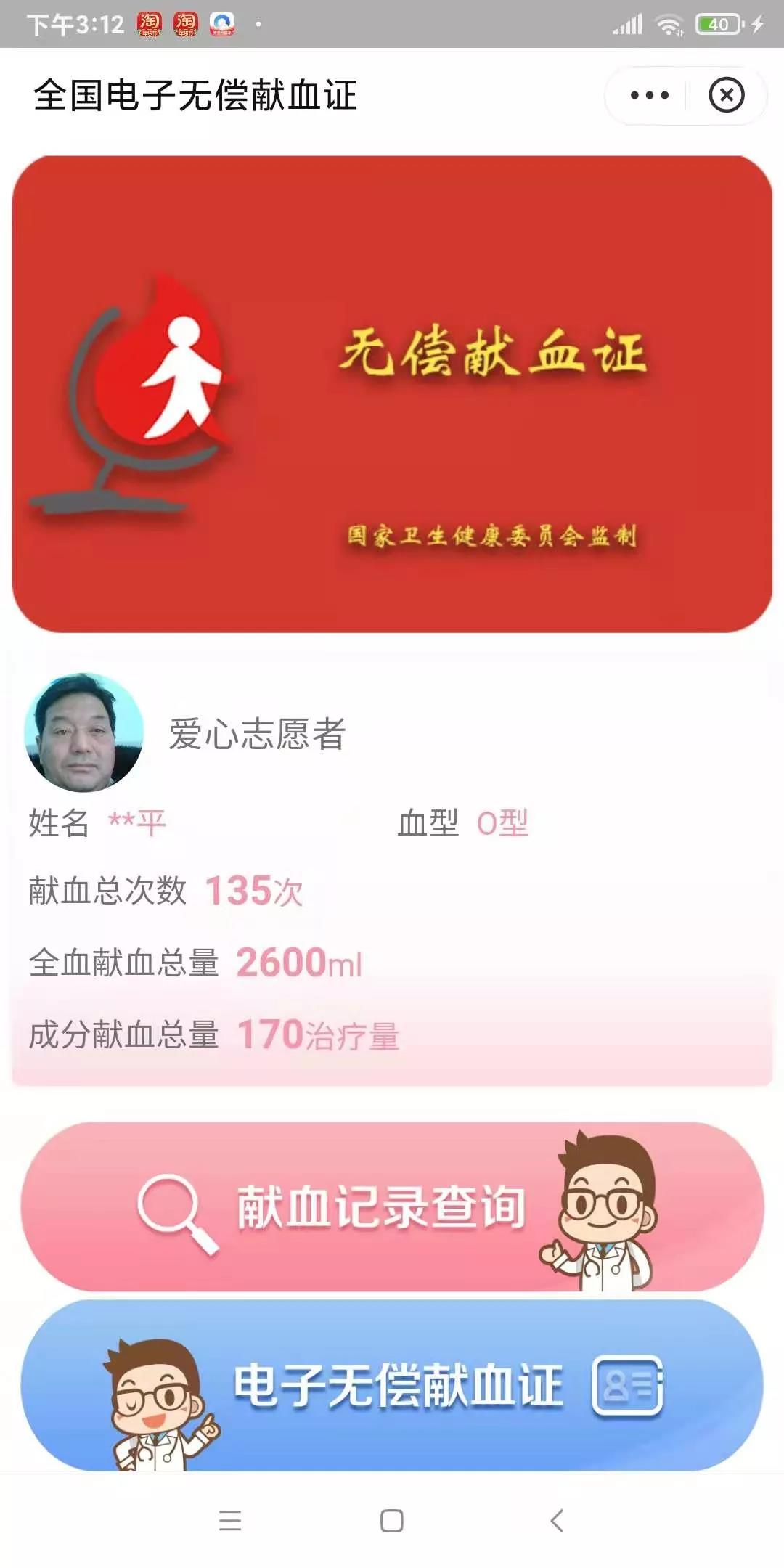Tap the red 无偿献血证 card

pyautogui.click(x=392, y=393)
